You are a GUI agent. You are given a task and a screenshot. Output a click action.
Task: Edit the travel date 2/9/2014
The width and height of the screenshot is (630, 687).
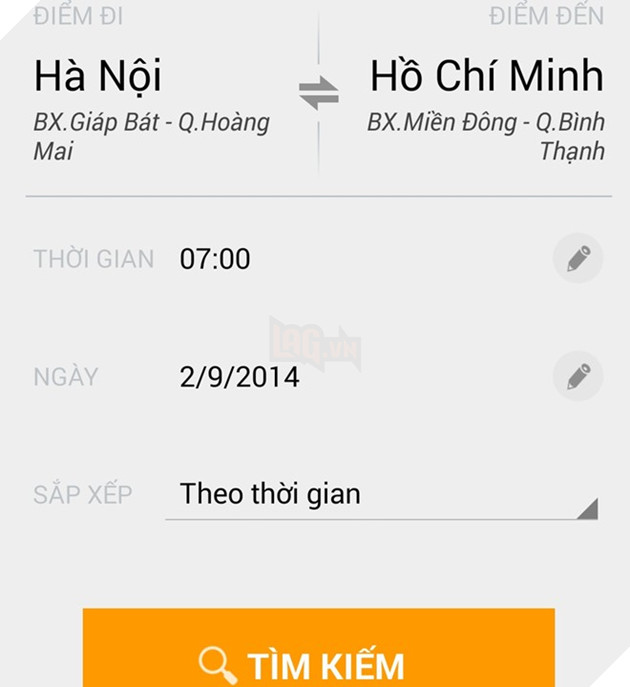pyautogui.click(x=578, y=377)
